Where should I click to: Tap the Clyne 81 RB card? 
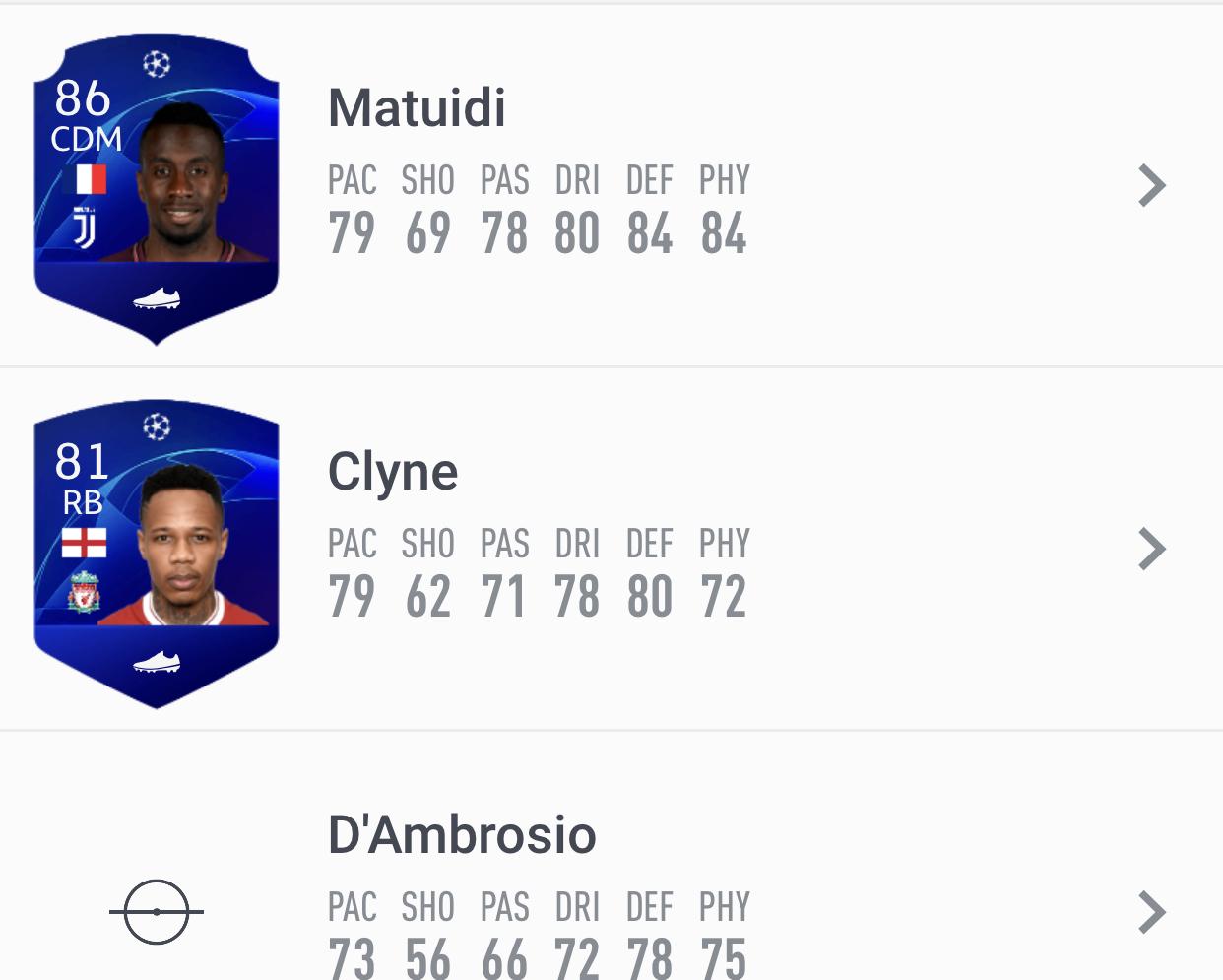[157, 552]
